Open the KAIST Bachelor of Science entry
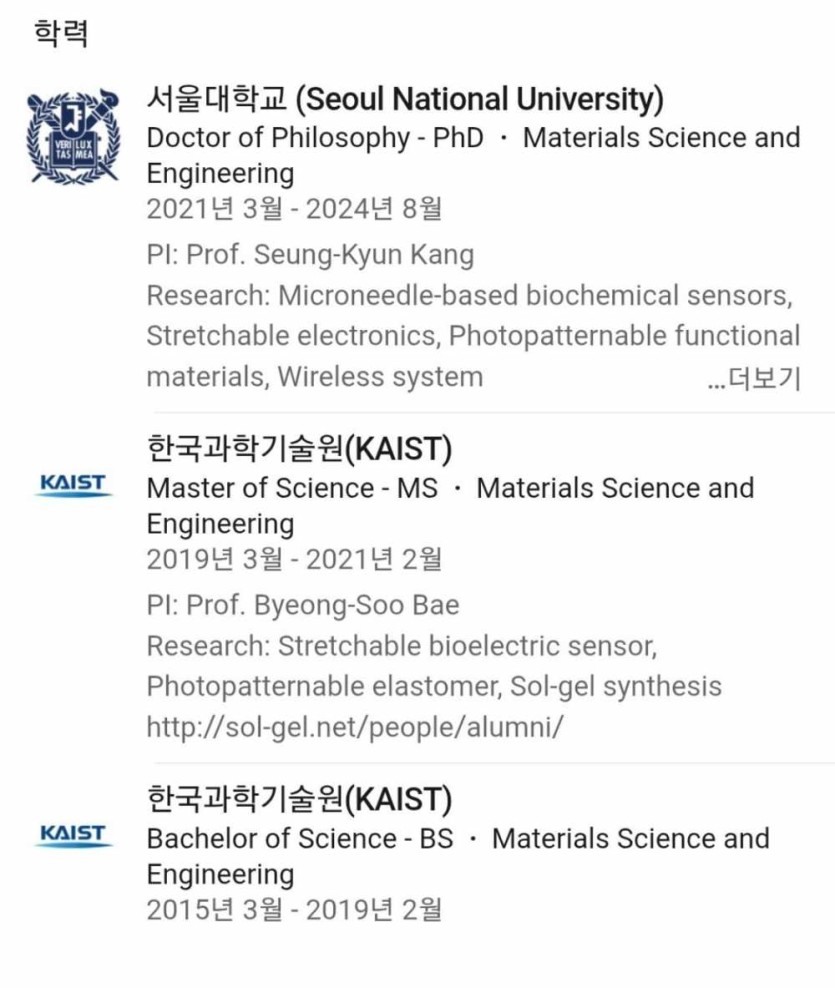This screenshot has height=988, width=835. (x=299, y=799)
